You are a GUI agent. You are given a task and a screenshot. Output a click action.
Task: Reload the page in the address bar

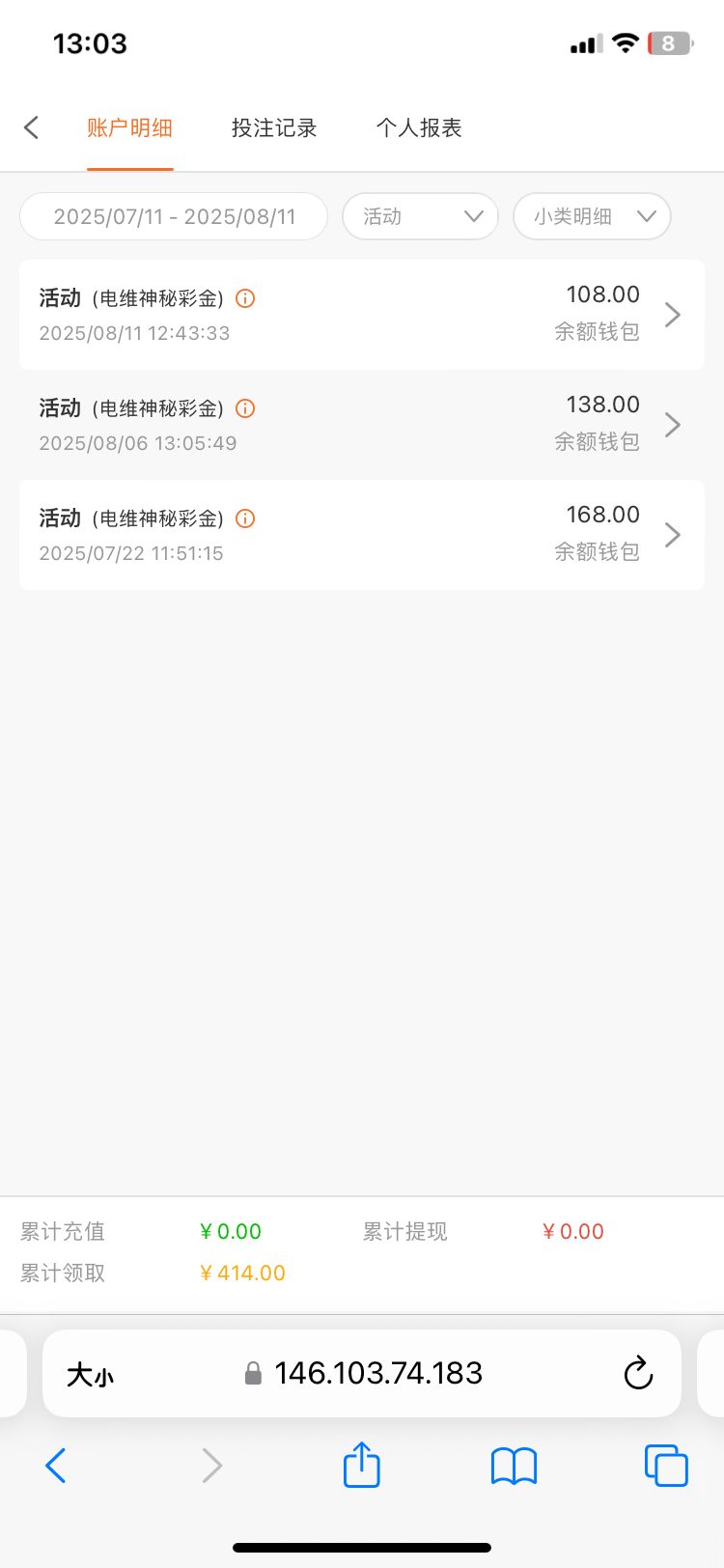(x=638, y=1373)
